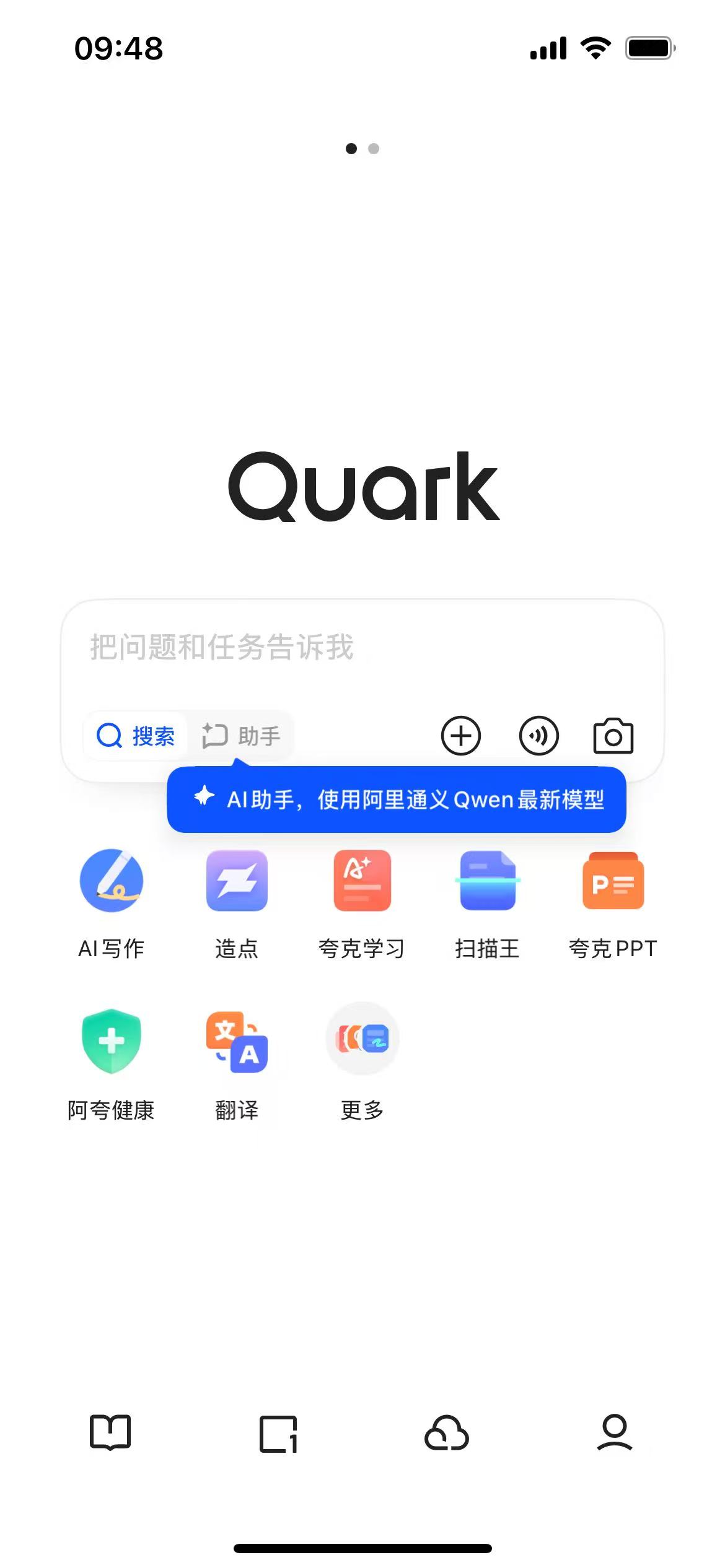Tap the home page indicator dots
The image size is (725, 1568).
click(x=362, y=149)
